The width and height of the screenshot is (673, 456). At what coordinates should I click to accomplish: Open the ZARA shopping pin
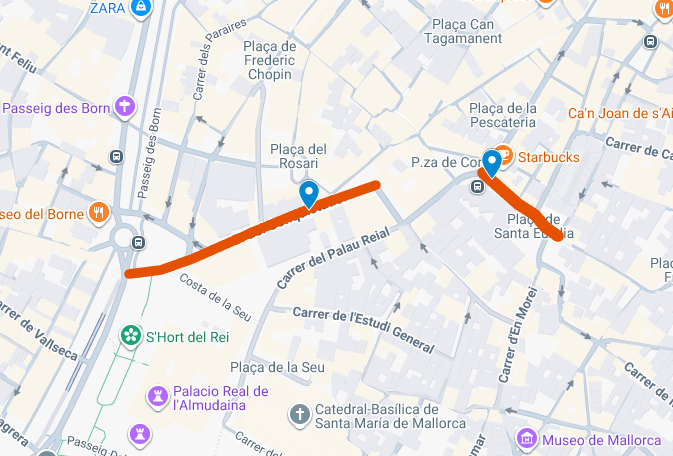pos(142,8)
